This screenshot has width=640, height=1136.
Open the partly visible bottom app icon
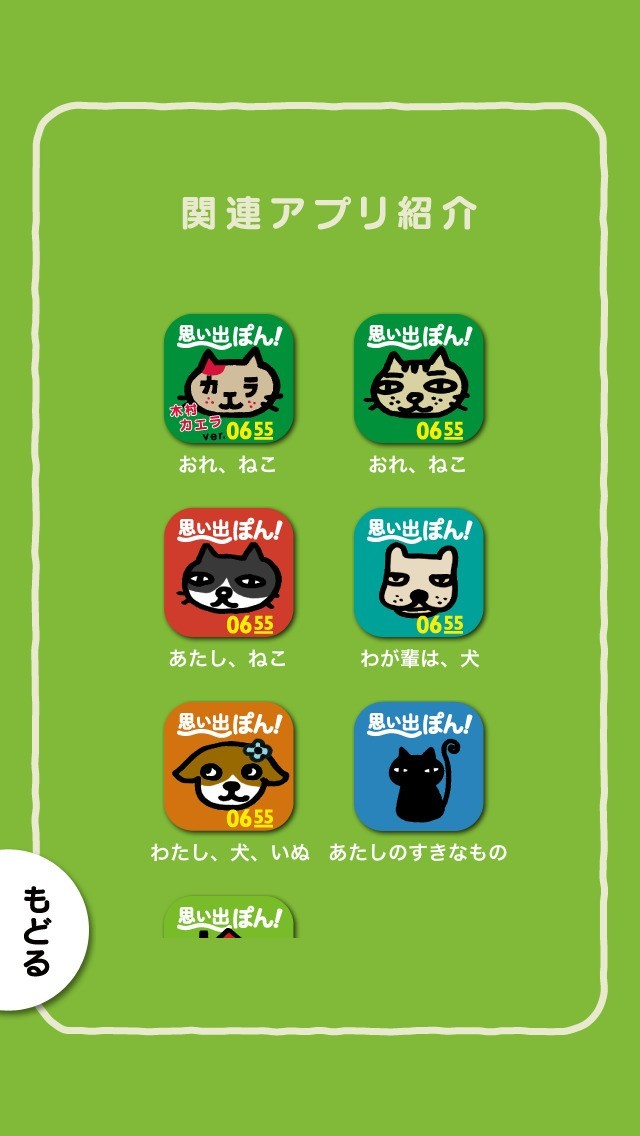tap(228, 918)
